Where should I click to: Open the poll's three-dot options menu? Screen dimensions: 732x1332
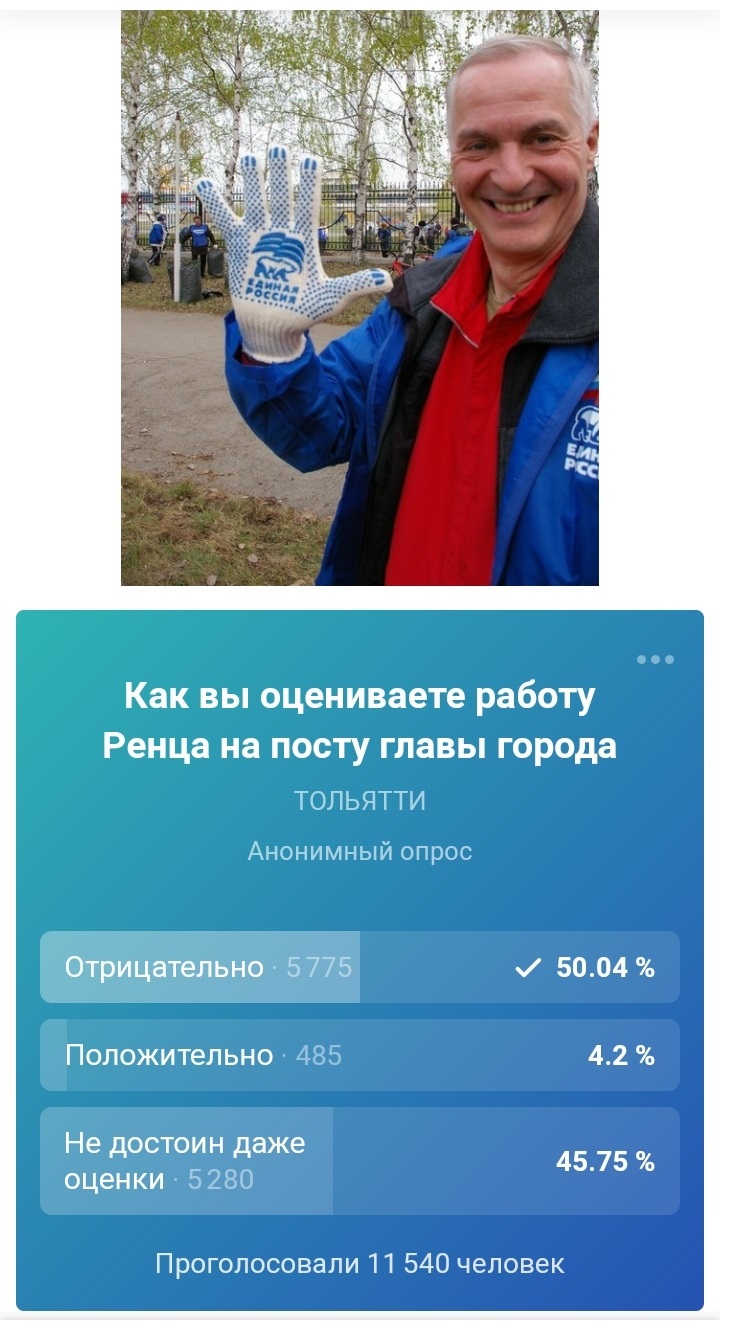coord(655,659)
